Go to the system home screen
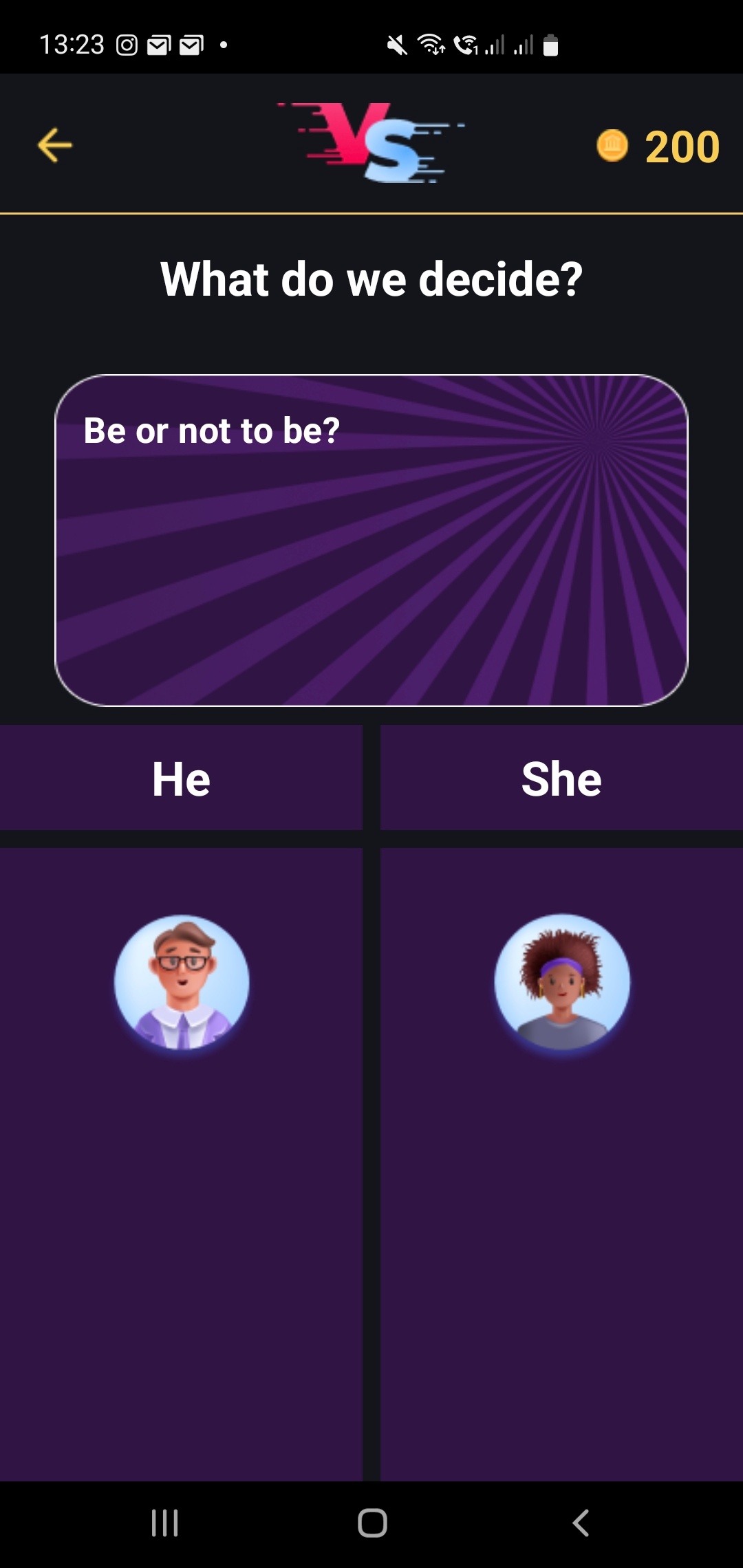 point(372,1523)
